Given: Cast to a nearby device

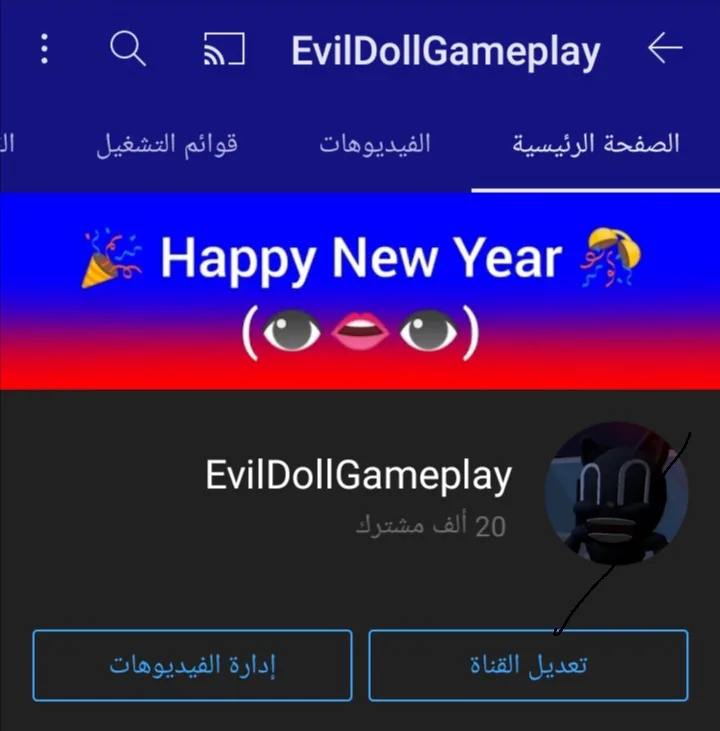Looking at the screenshot, I should [222, 49].
